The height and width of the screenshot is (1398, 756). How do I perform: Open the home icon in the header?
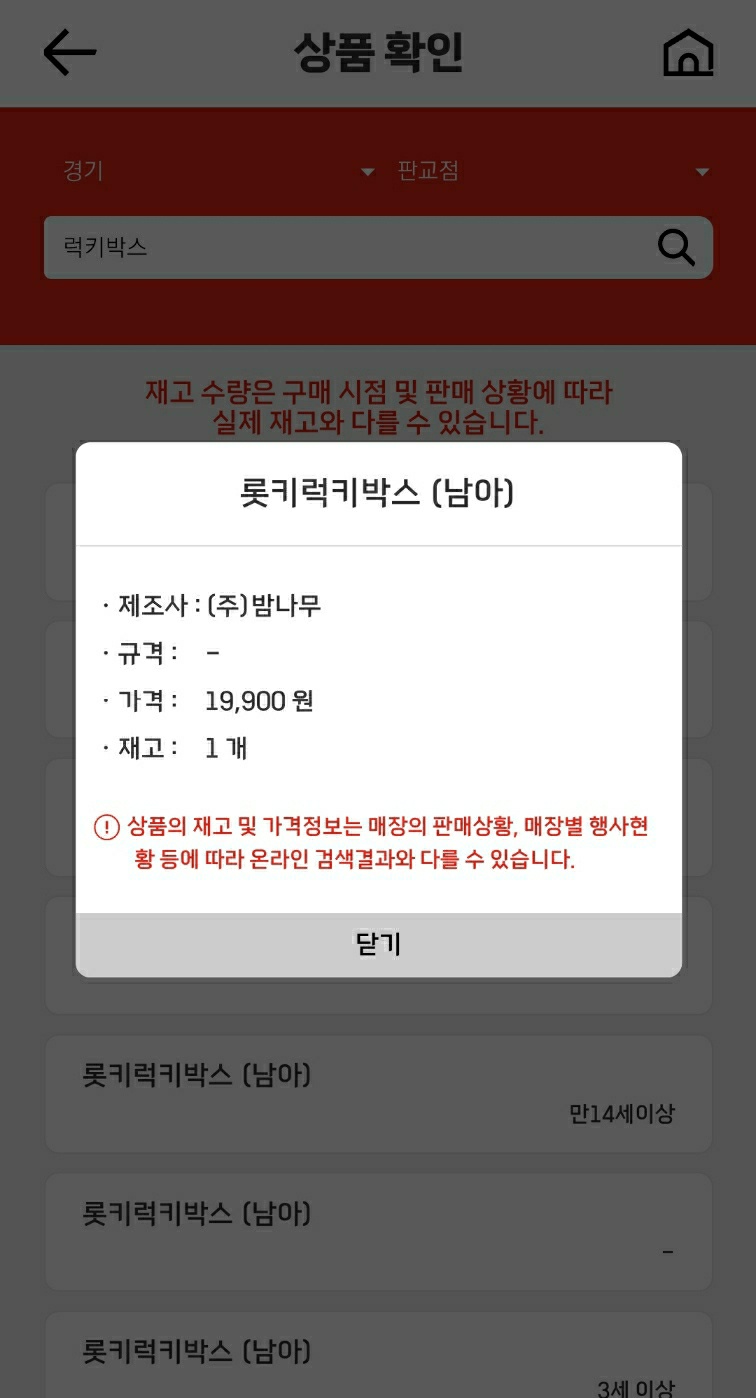(x=688, y=53)
